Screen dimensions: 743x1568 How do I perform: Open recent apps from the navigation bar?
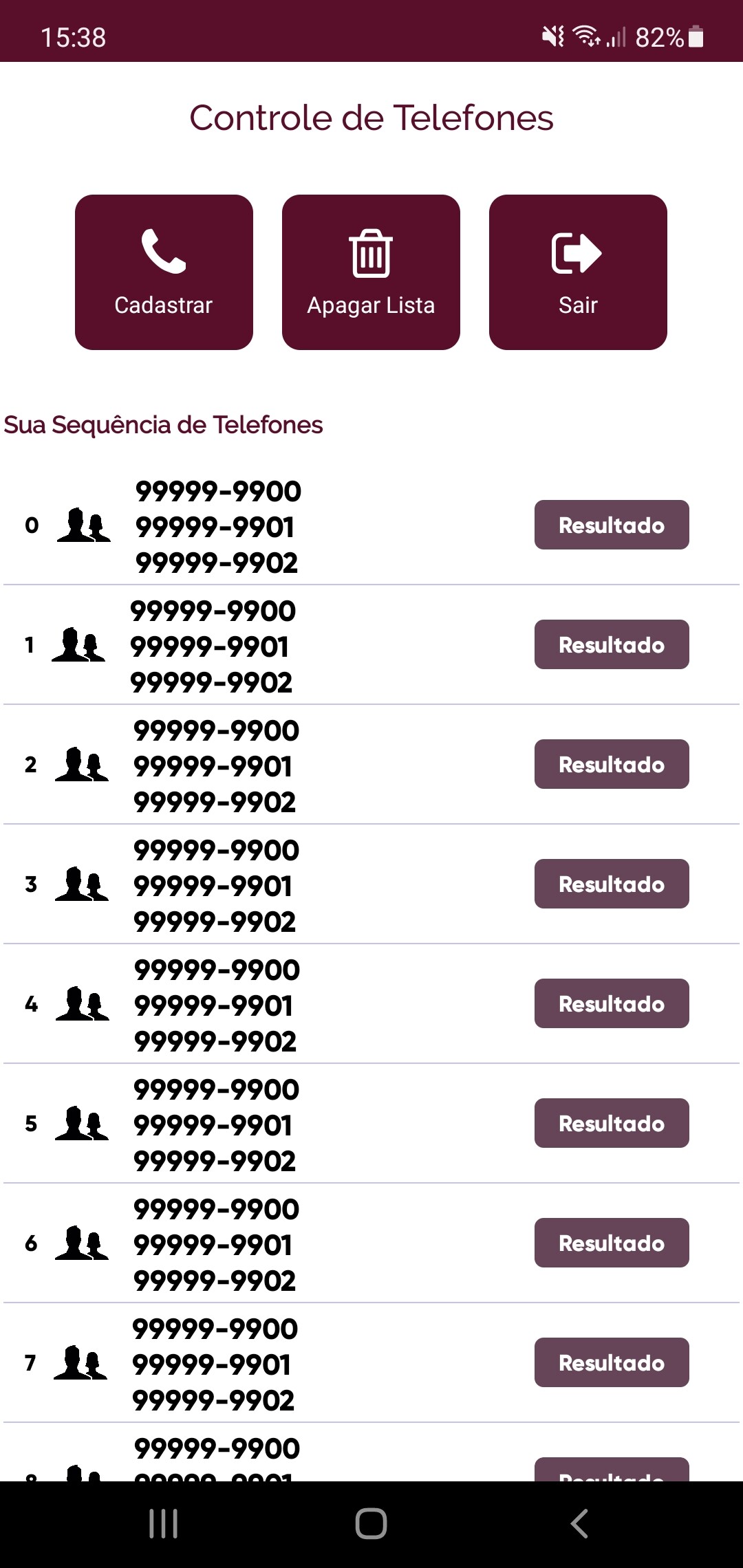(x=164, y=1523)
